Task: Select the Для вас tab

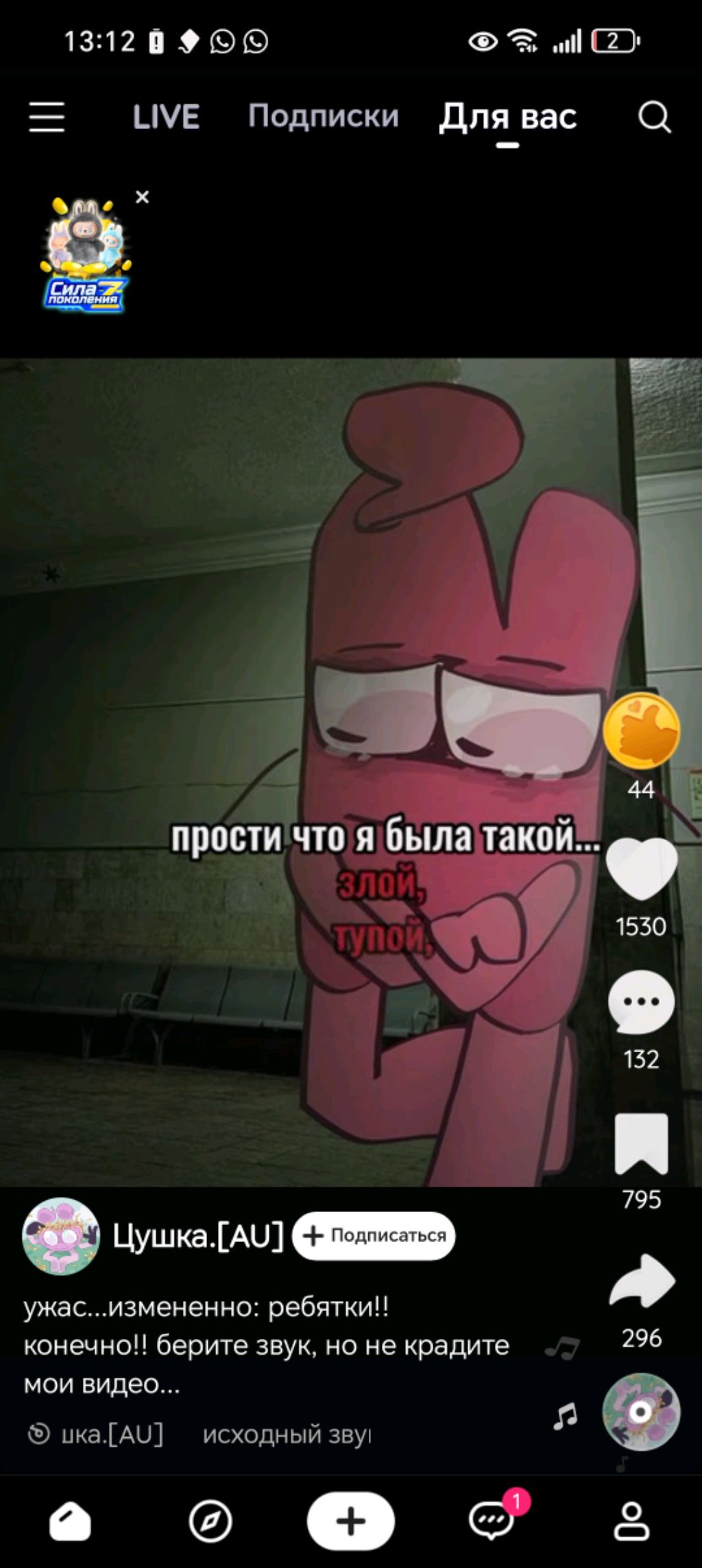Action: coord(507,117)
